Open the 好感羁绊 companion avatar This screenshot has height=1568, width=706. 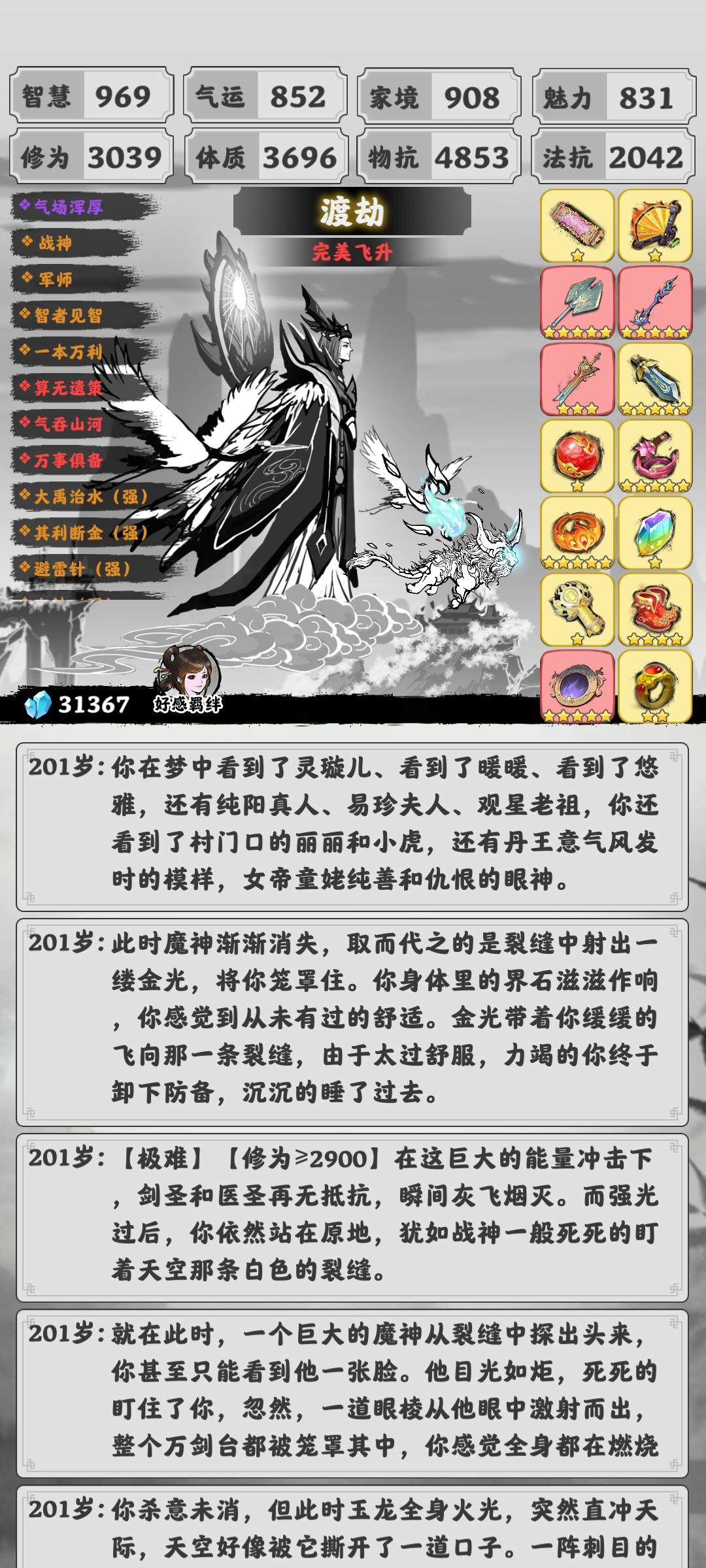pos(188,678)
